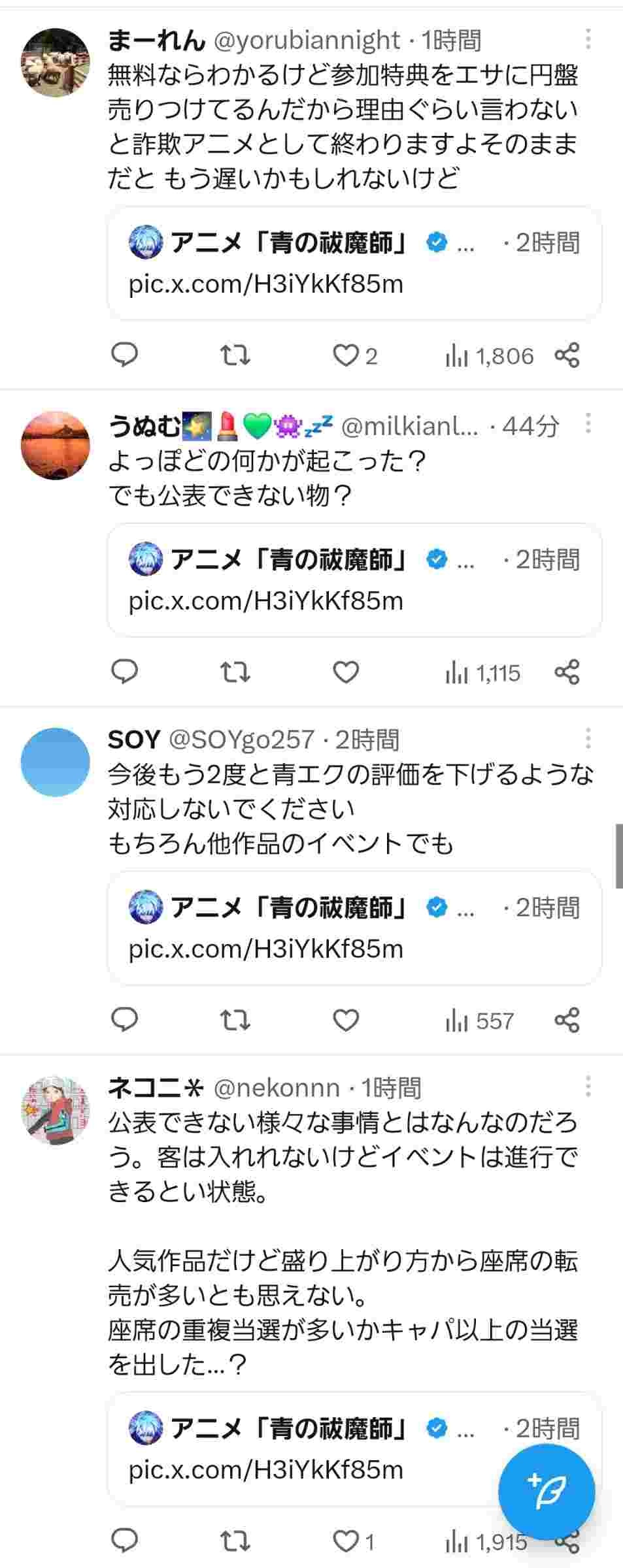Screen dimensions: 623x1568
Task: Repost ネコニ's post
Action: (x=234, y=1542)
